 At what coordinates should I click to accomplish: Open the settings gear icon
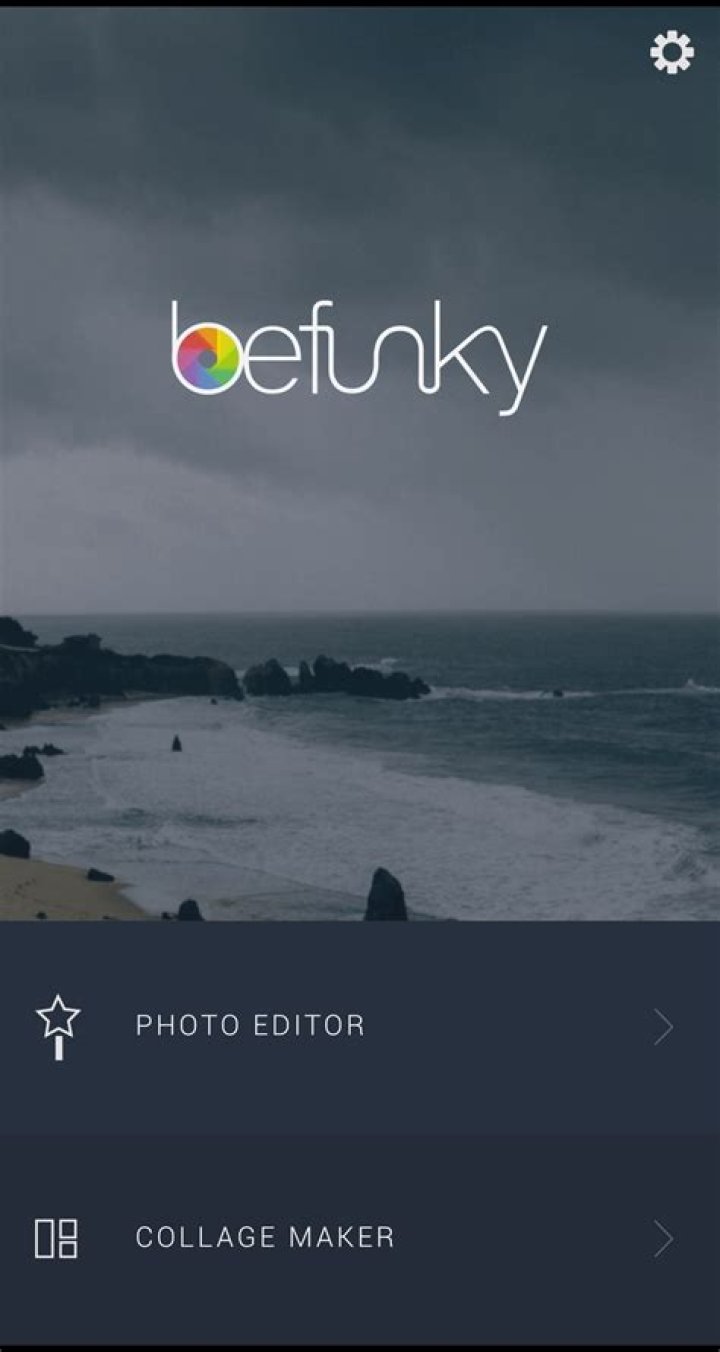coord(672,52)
